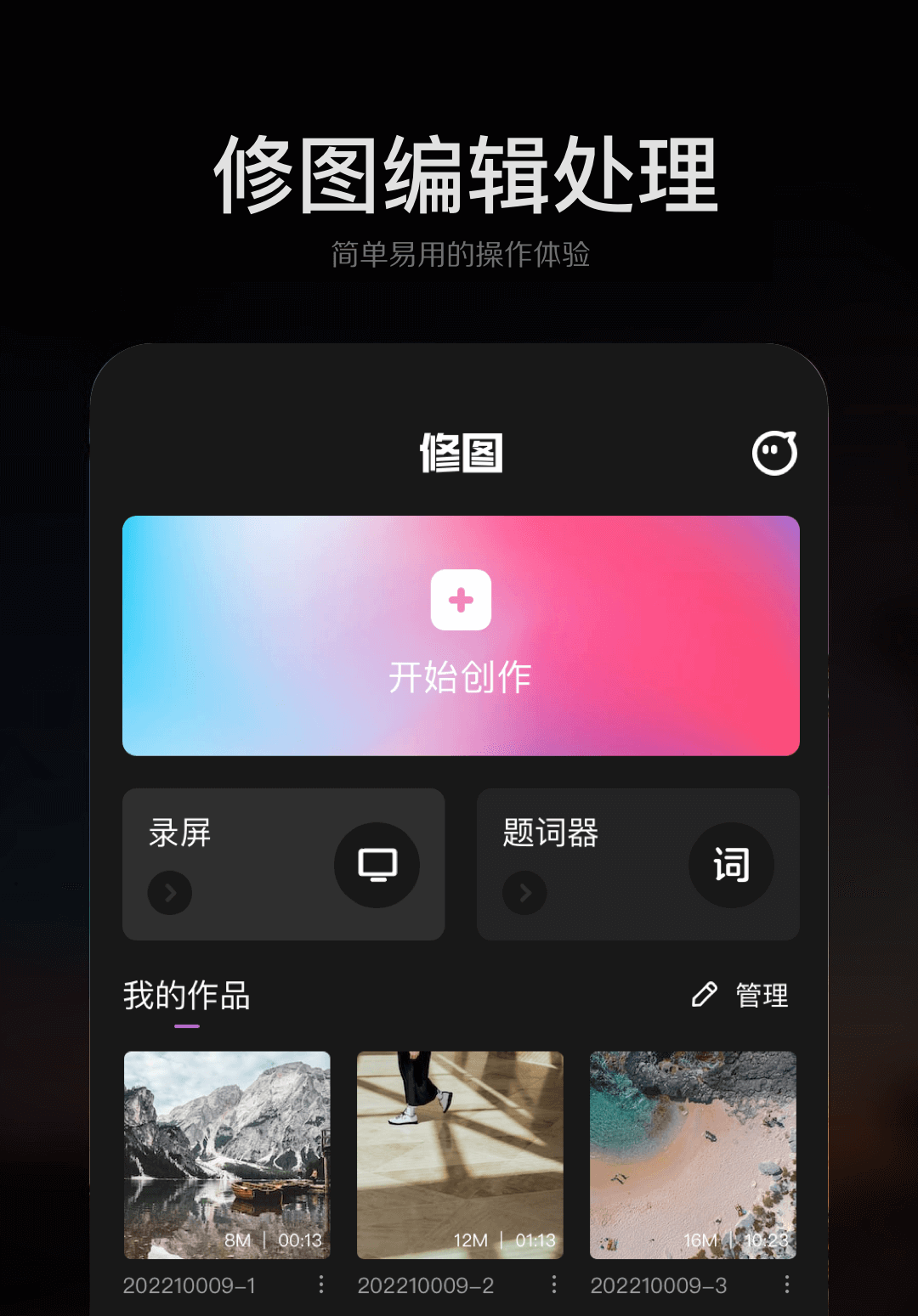
Task: Open the three-dot menu for 202210009-2
Action: (x=555, y=1285)
